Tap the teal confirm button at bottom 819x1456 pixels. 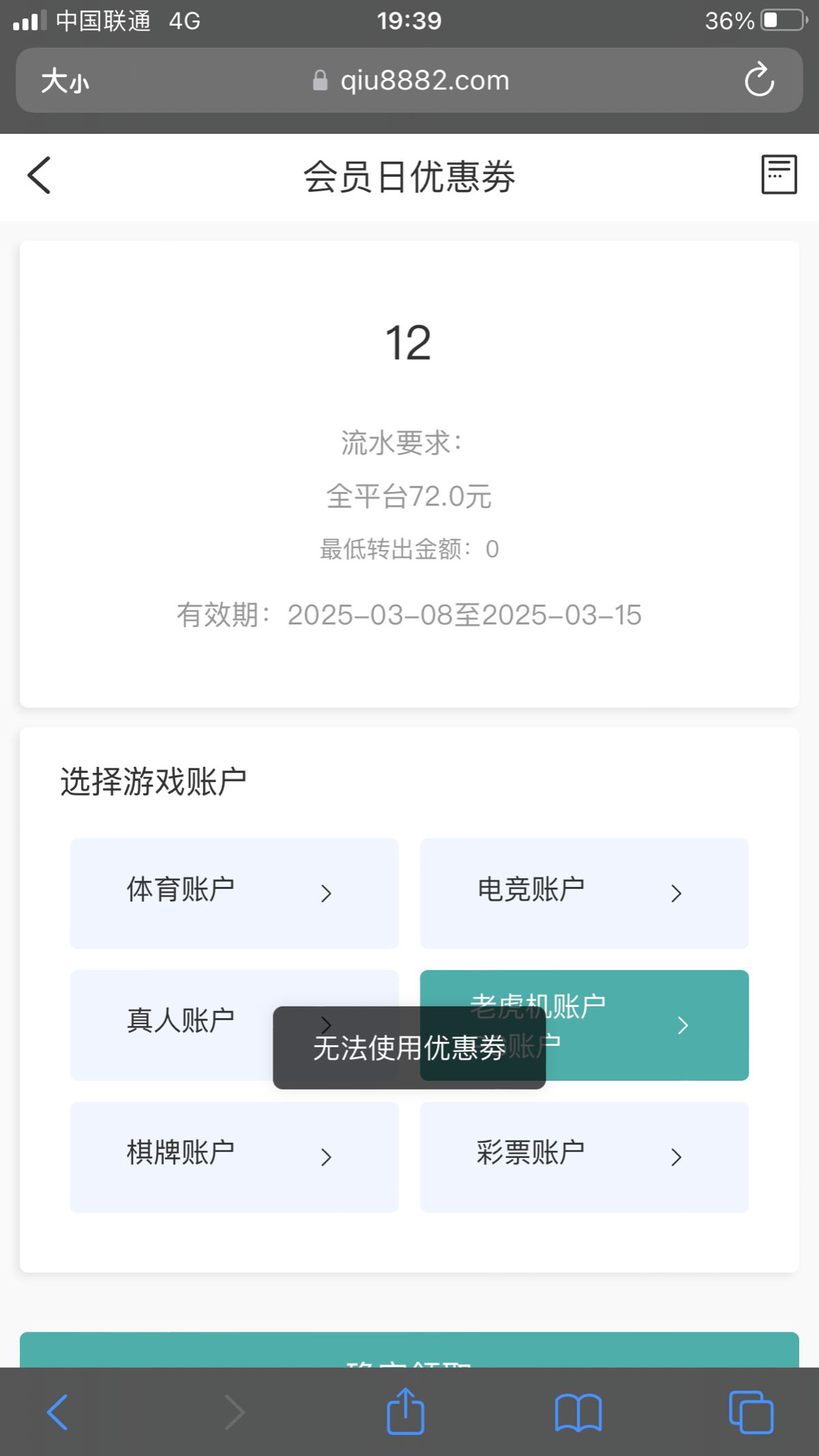point(409,1351)
